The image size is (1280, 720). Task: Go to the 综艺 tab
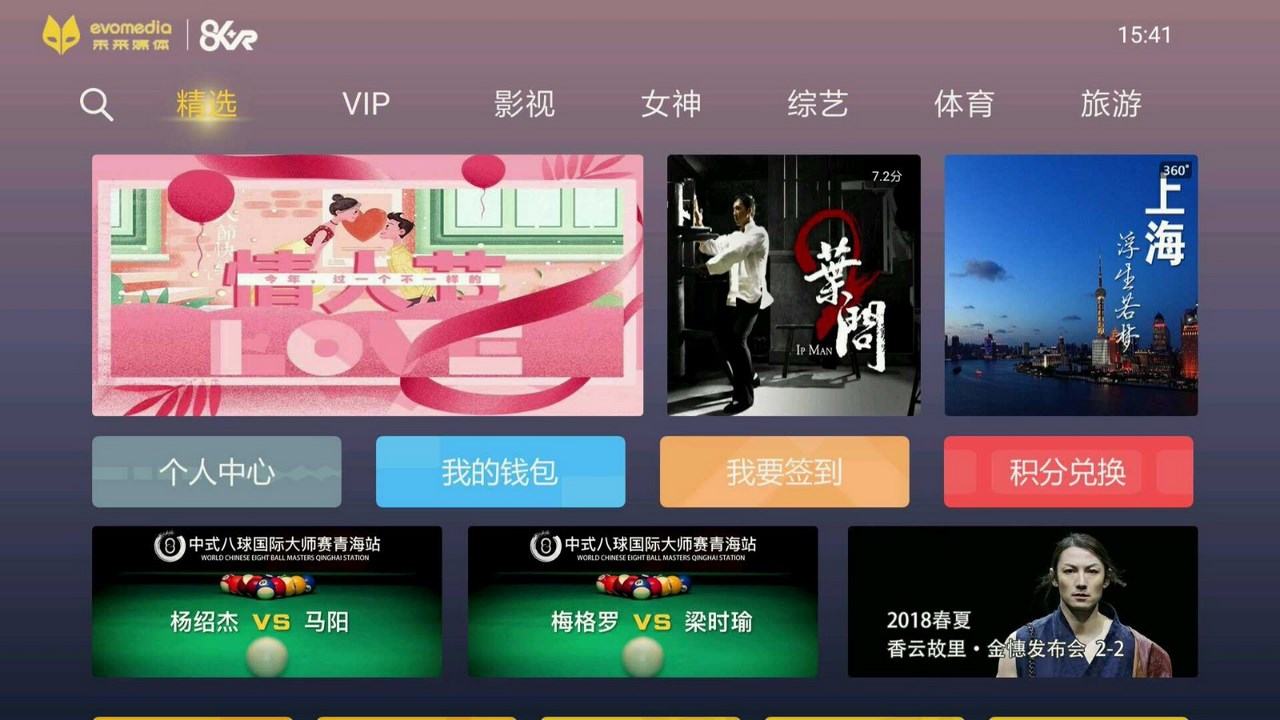[817, 104]
